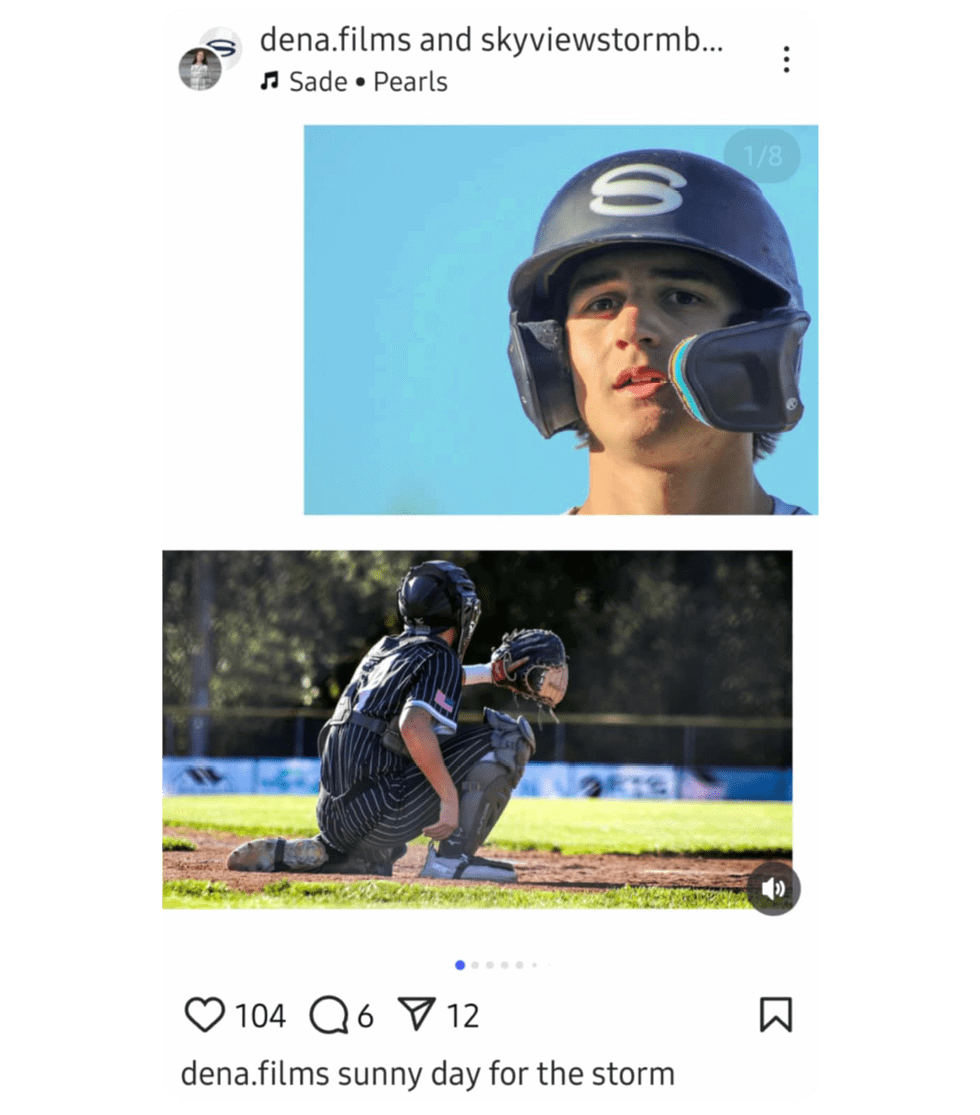Bookmark the dena.films post
The width and height of the screenshot is (980, 1115).
pos(775,1015)
